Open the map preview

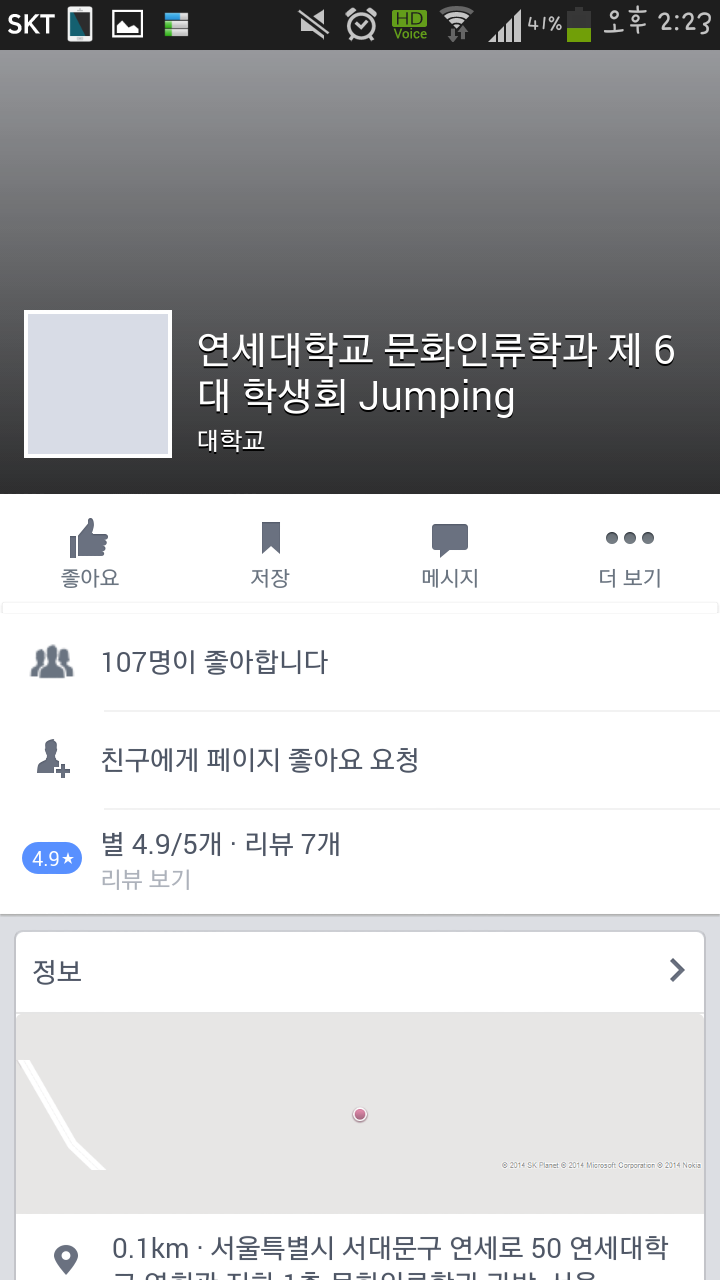[360, 1112]
